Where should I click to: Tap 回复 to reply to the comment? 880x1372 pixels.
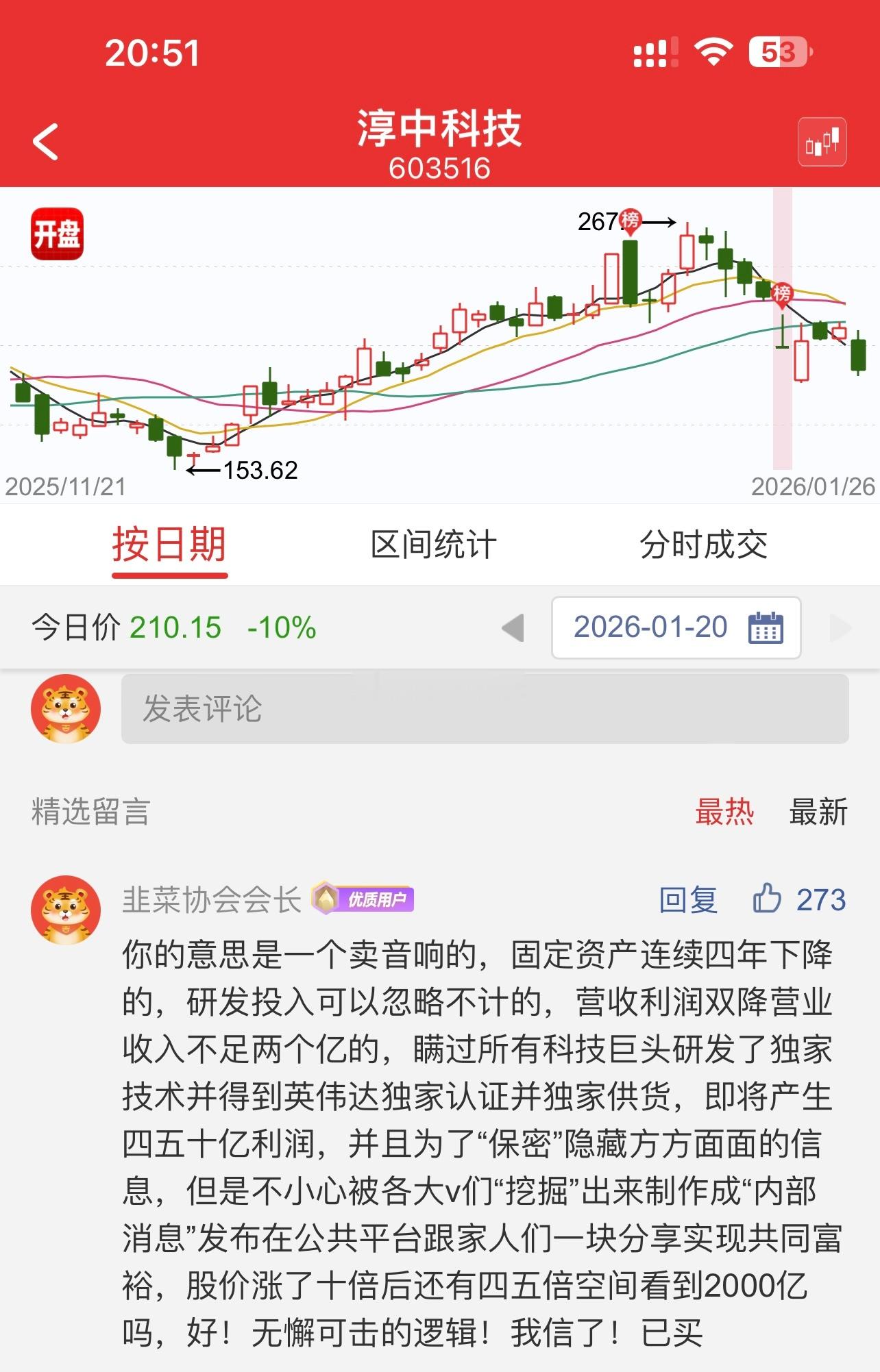click(687, 897)
